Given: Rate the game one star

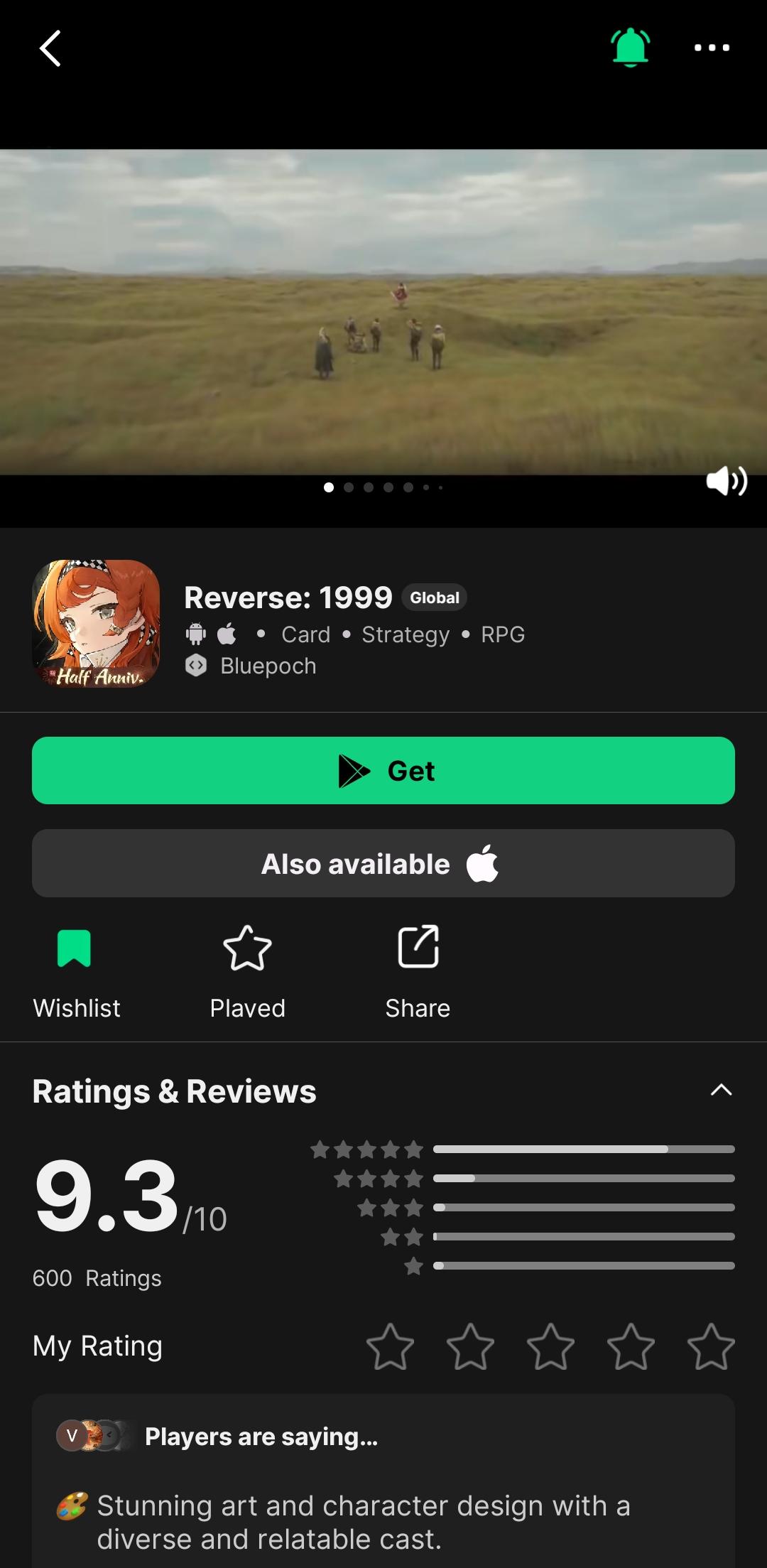Looking at the screenshot, I should point(390,1346).
